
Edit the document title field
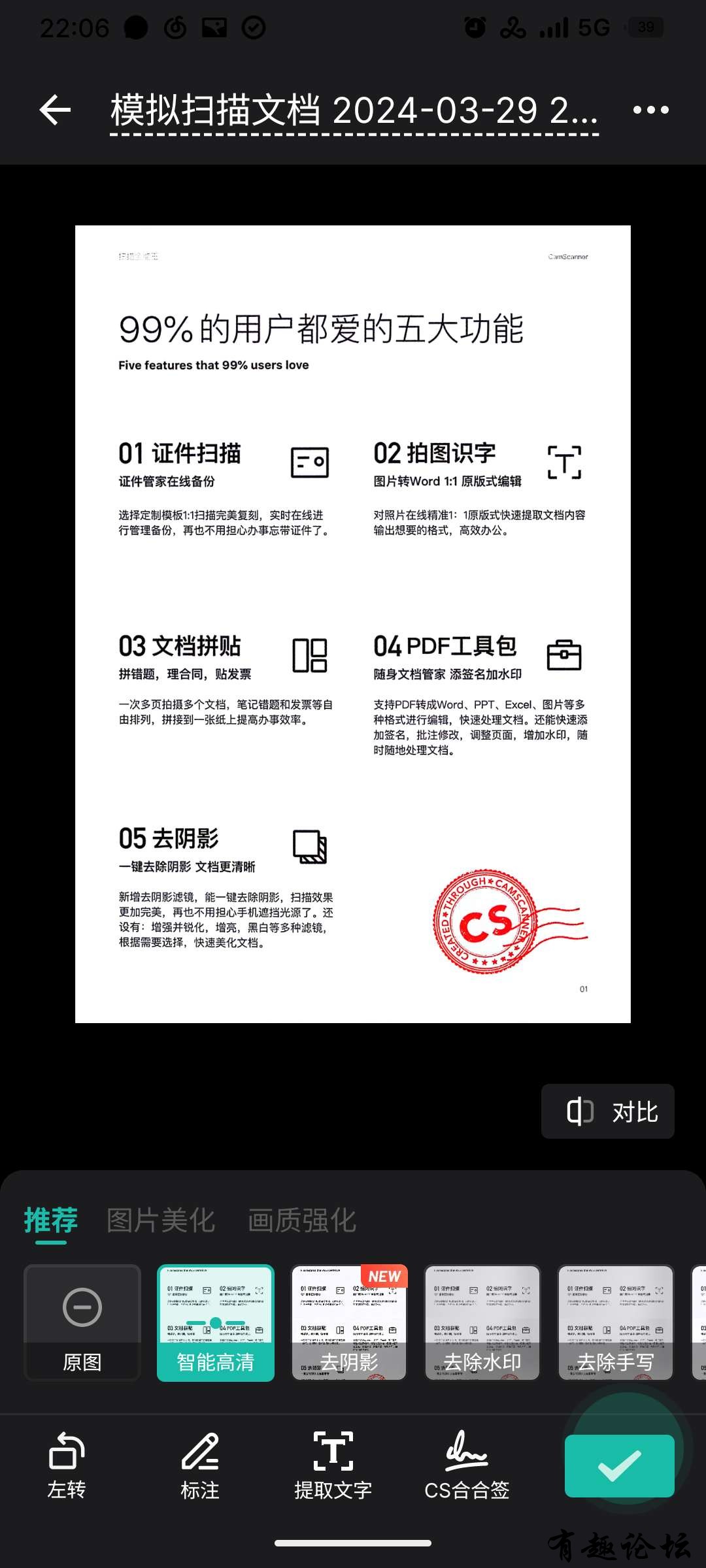pyautogui.click(x=354, y=110)
